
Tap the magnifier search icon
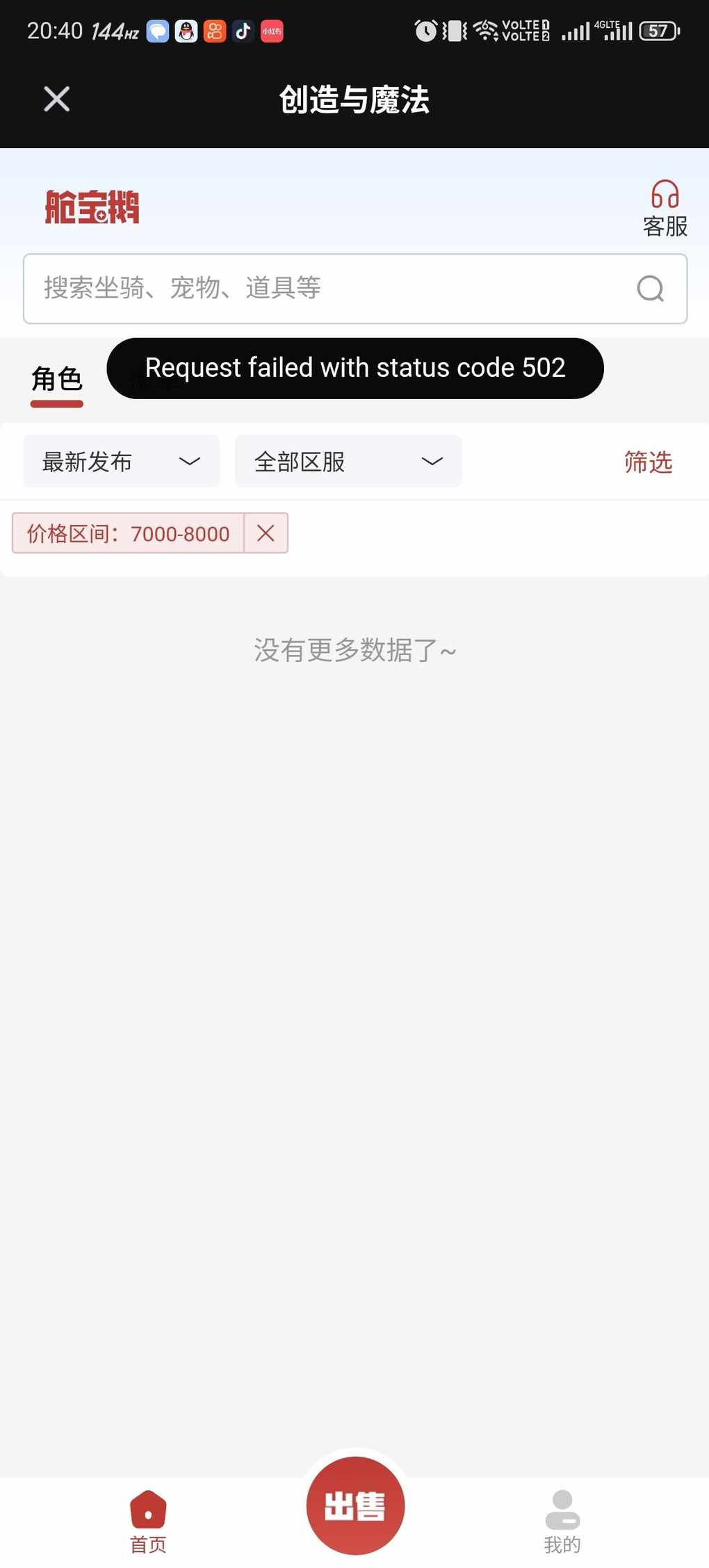click(650, 289)
